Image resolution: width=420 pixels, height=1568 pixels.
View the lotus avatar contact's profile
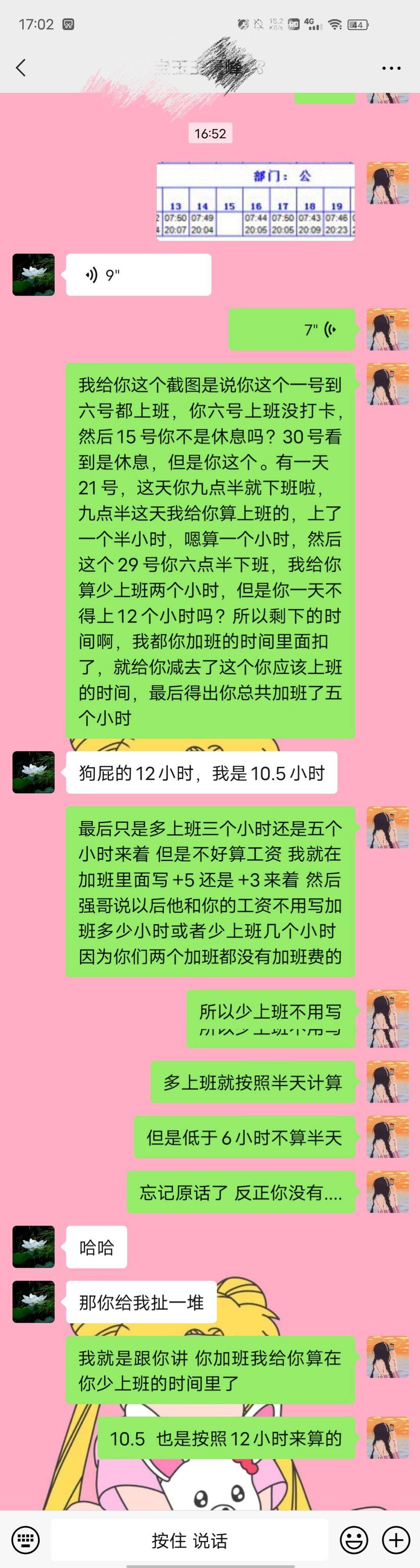point(34,274)
